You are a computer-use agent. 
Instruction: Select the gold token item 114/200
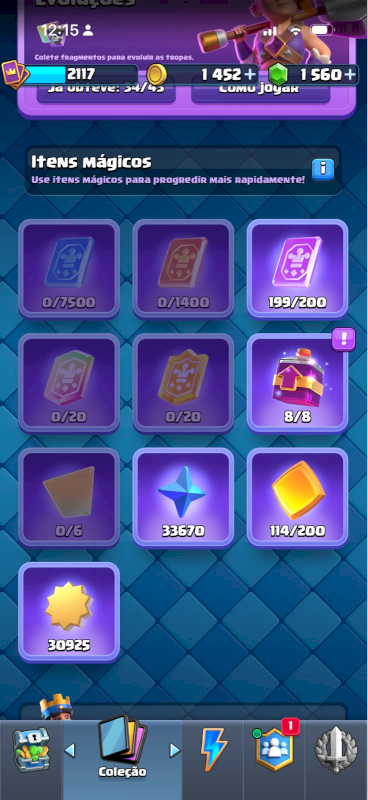click(298, 497)
